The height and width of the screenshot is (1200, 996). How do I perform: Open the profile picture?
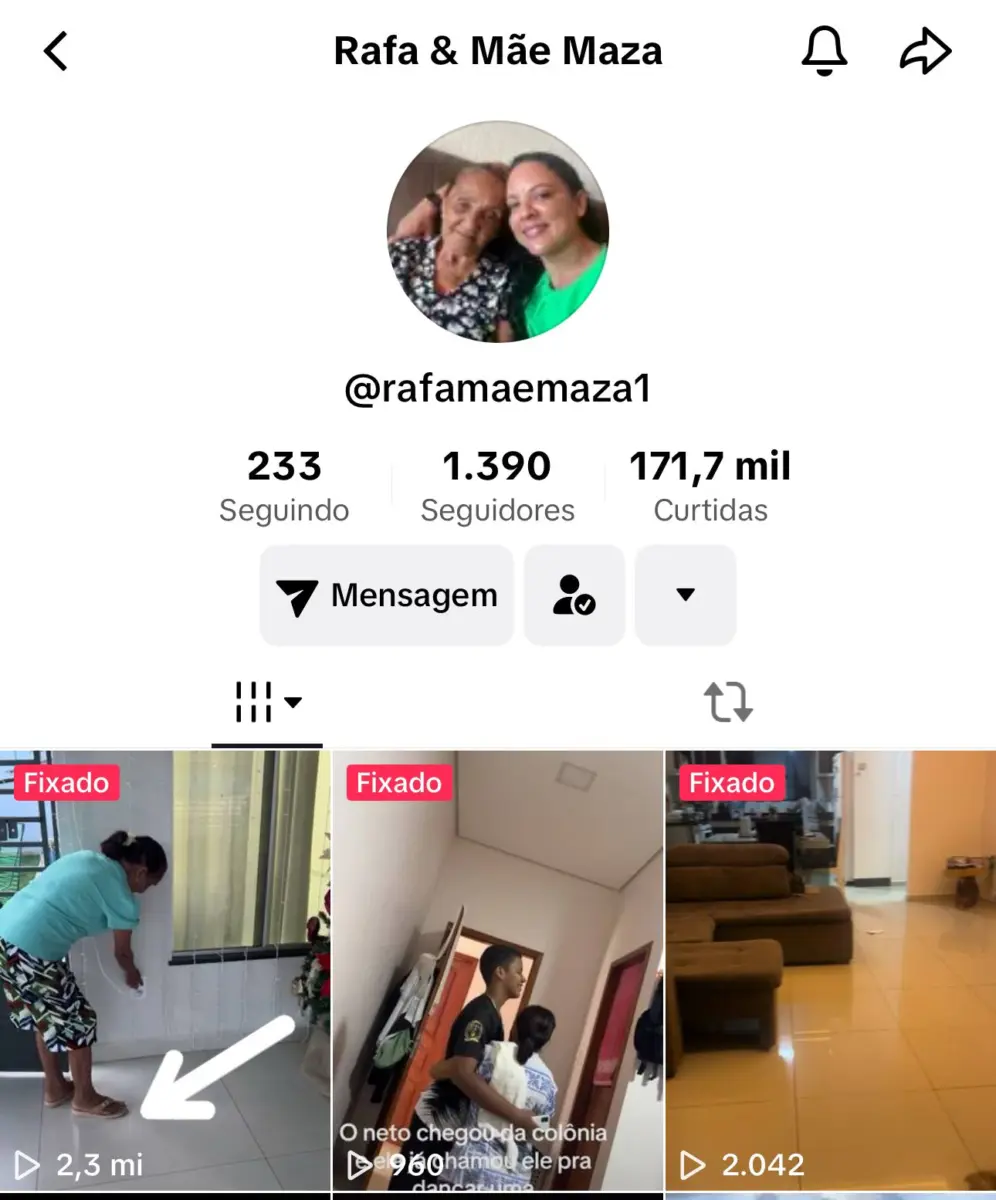click(x=498, y=232)
